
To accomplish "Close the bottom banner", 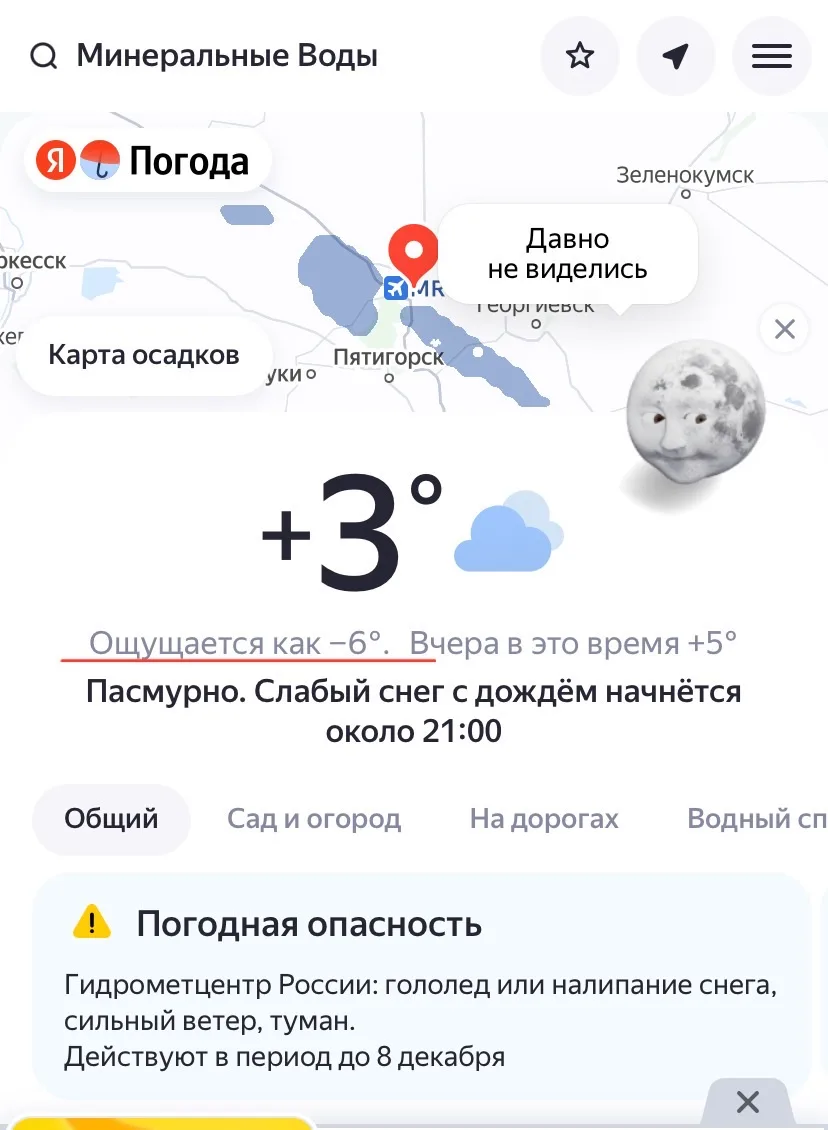I will point(747,1103).
